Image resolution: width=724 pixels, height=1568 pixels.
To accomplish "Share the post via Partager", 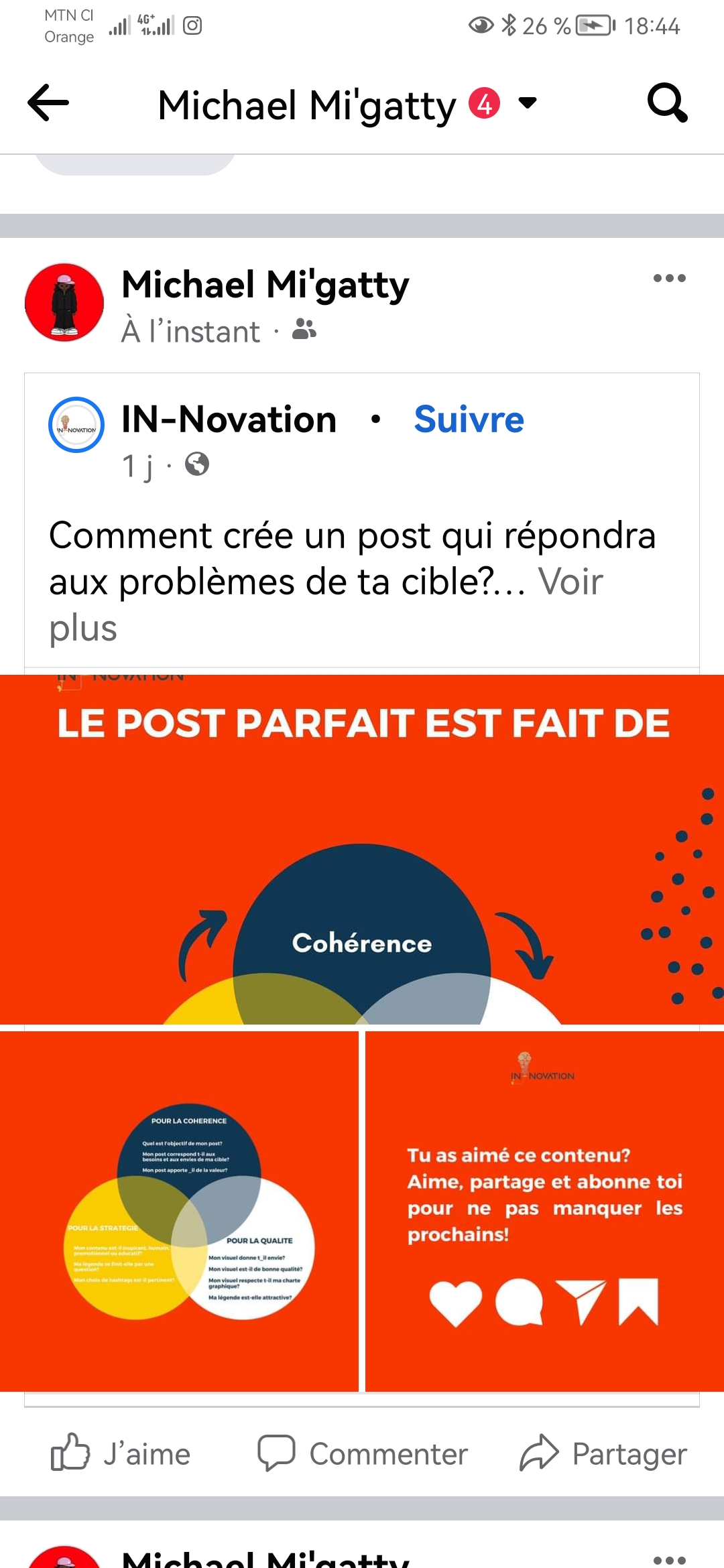I will 603,1453.
